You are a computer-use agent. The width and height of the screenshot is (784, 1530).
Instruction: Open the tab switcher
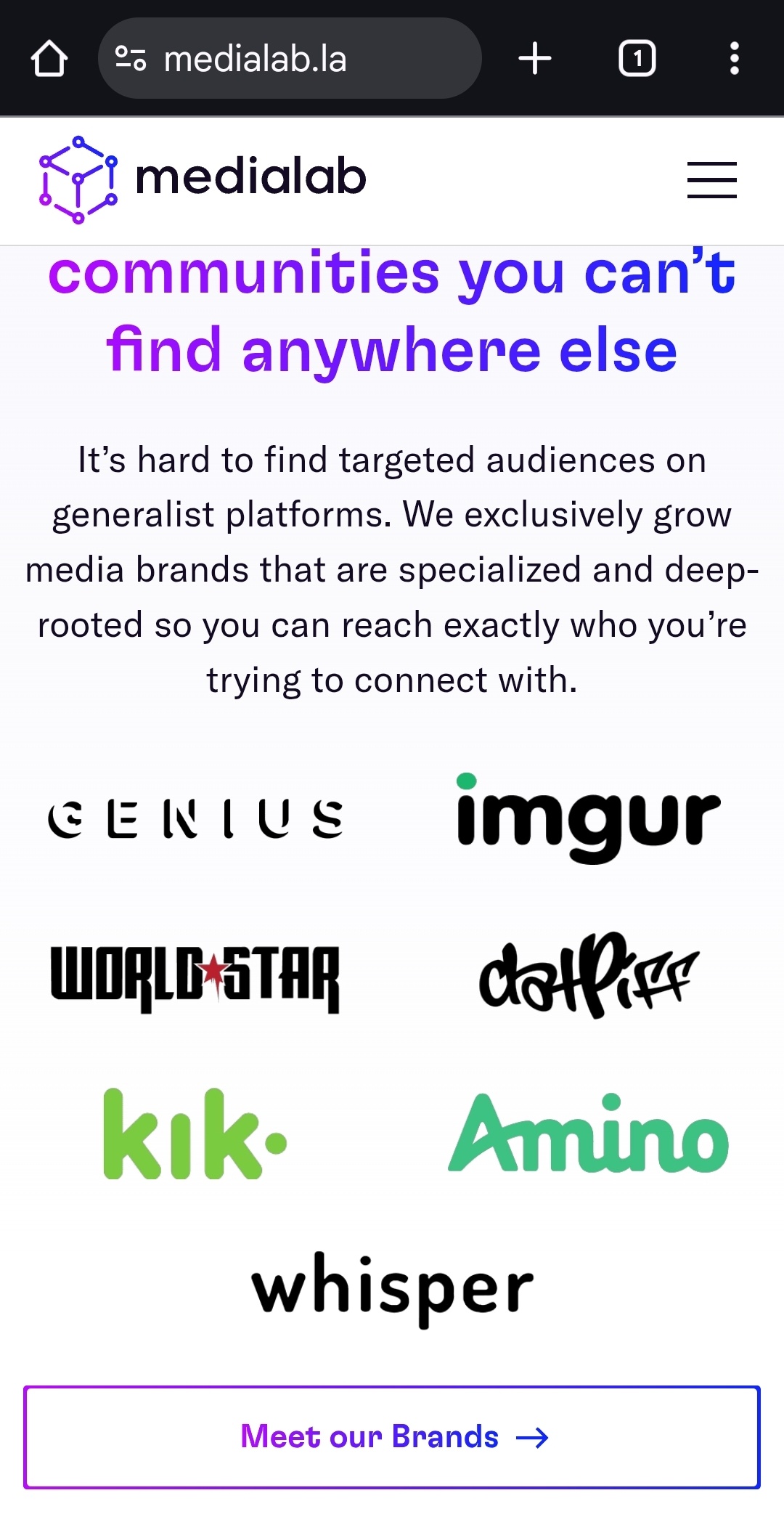[637, 59]
